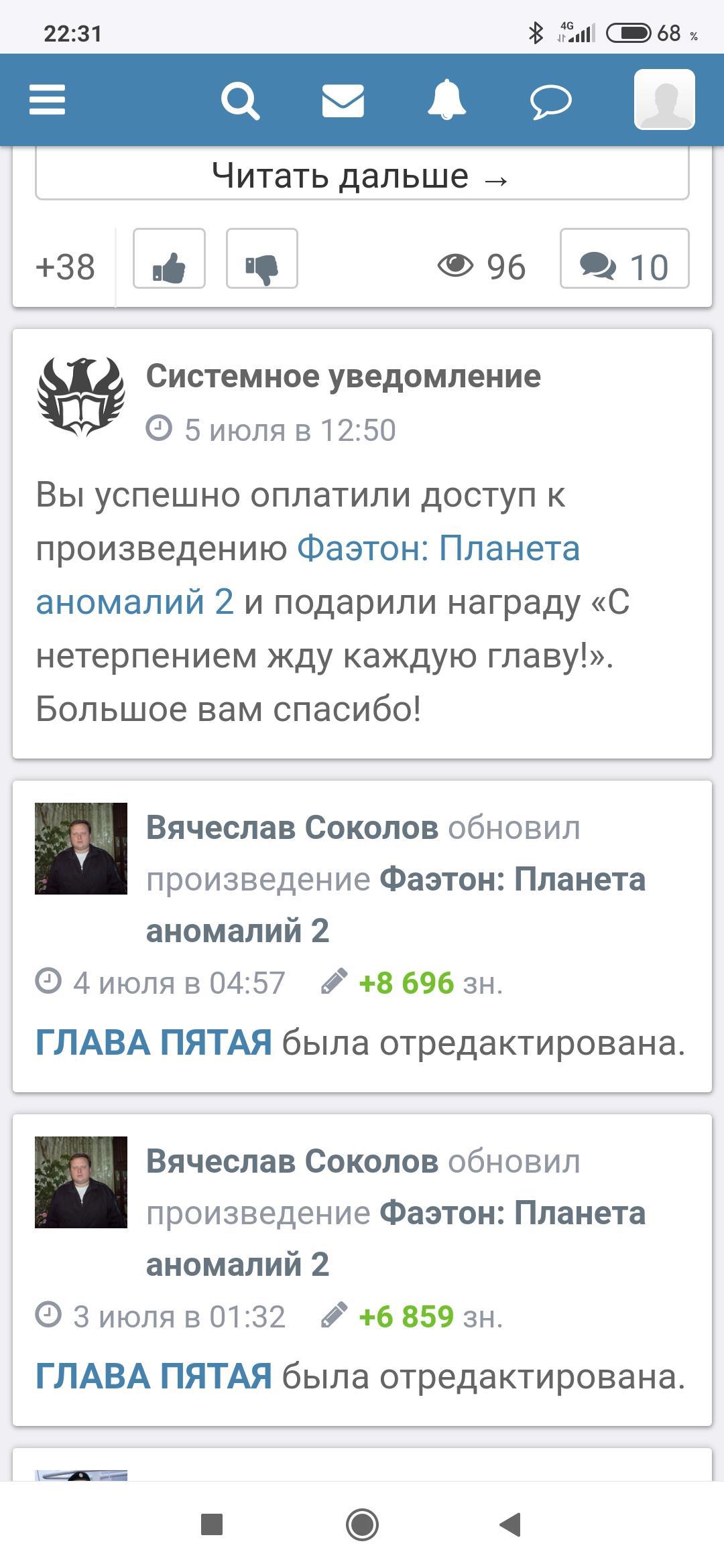Open the work title in 4 июля update
This screenshot has height=1568, width=724.
click(512, 879)
